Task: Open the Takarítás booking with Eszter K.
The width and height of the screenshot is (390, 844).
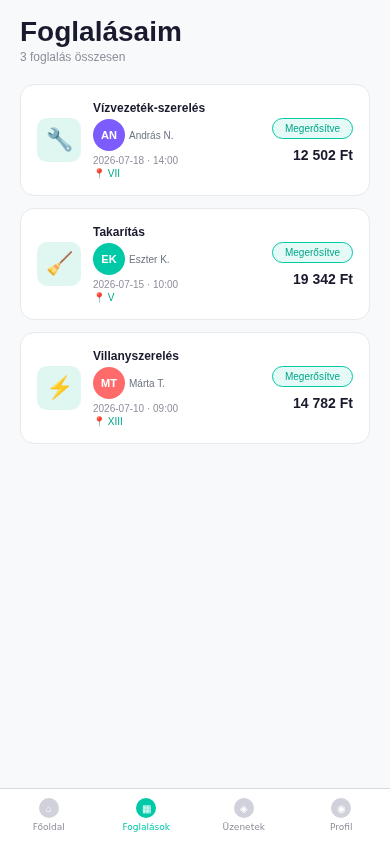Action: [x=195, y=264]
